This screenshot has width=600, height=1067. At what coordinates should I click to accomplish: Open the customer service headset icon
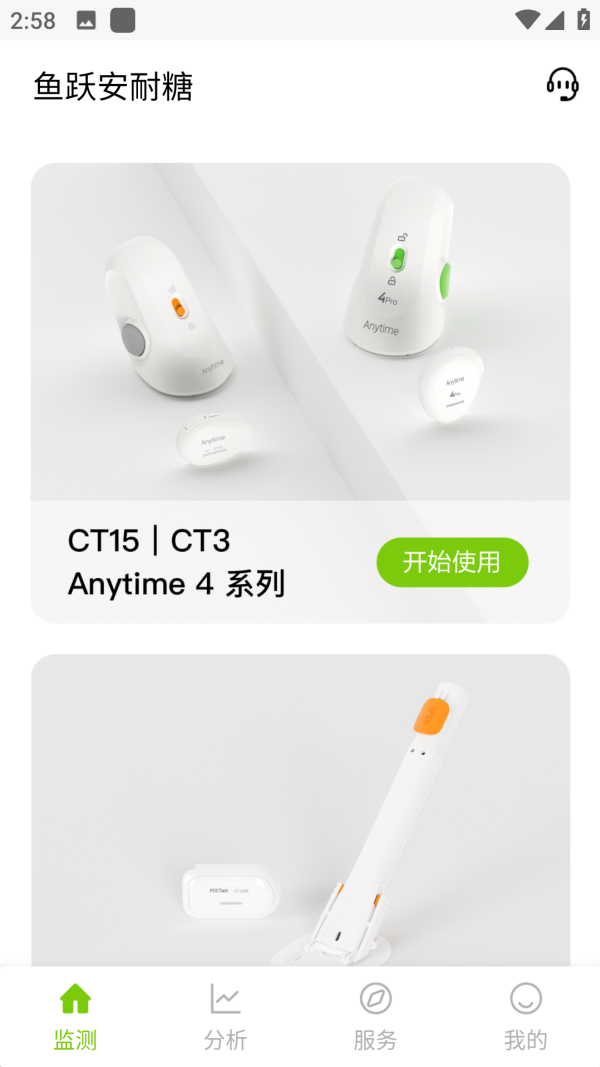[x=562, y=85]
